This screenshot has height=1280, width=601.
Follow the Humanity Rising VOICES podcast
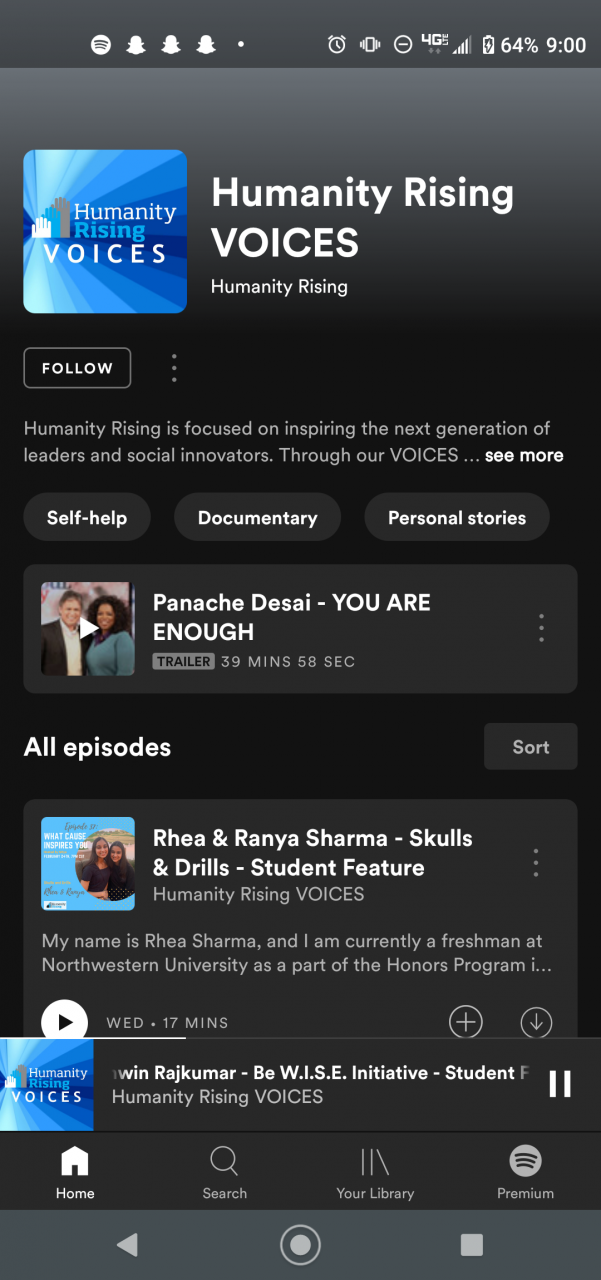pyautogui.click(x=77, y=368)
